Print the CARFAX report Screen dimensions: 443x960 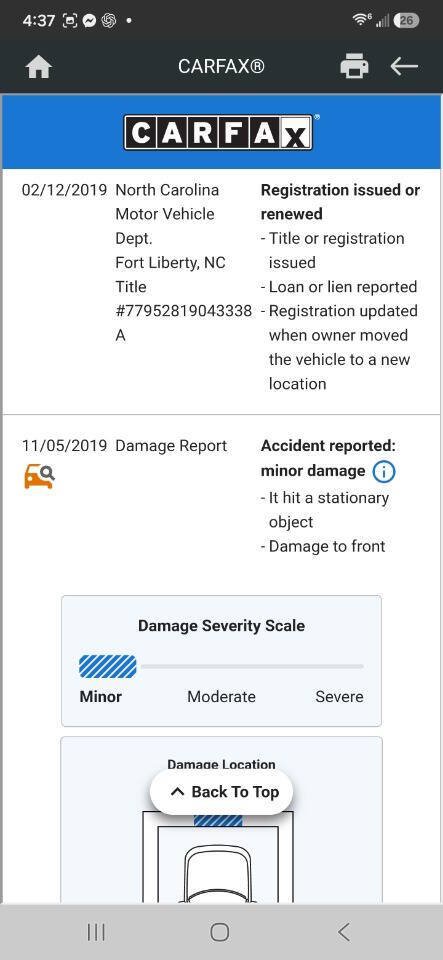354,66
